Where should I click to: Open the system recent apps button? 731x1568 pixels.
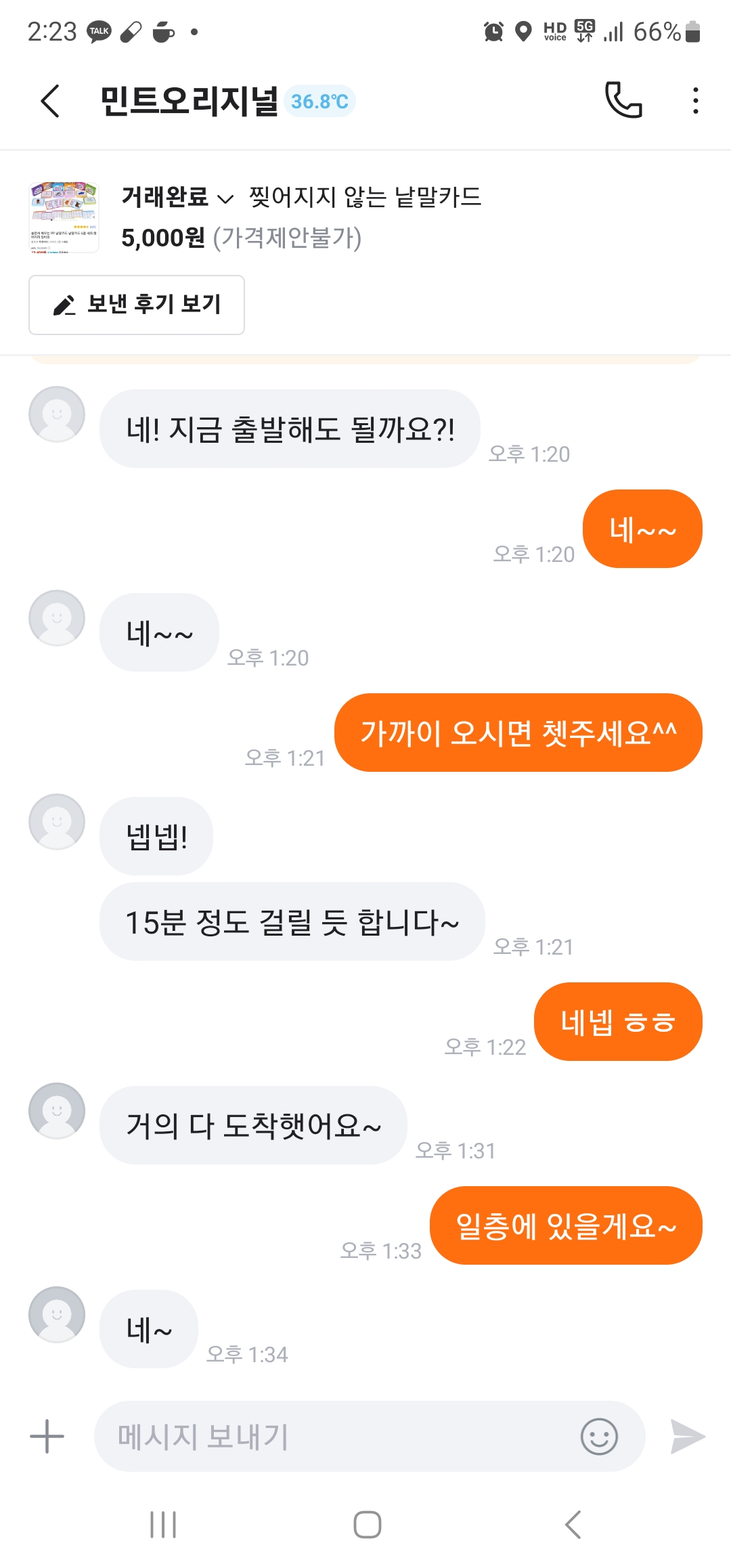(x=163, y=1524)
